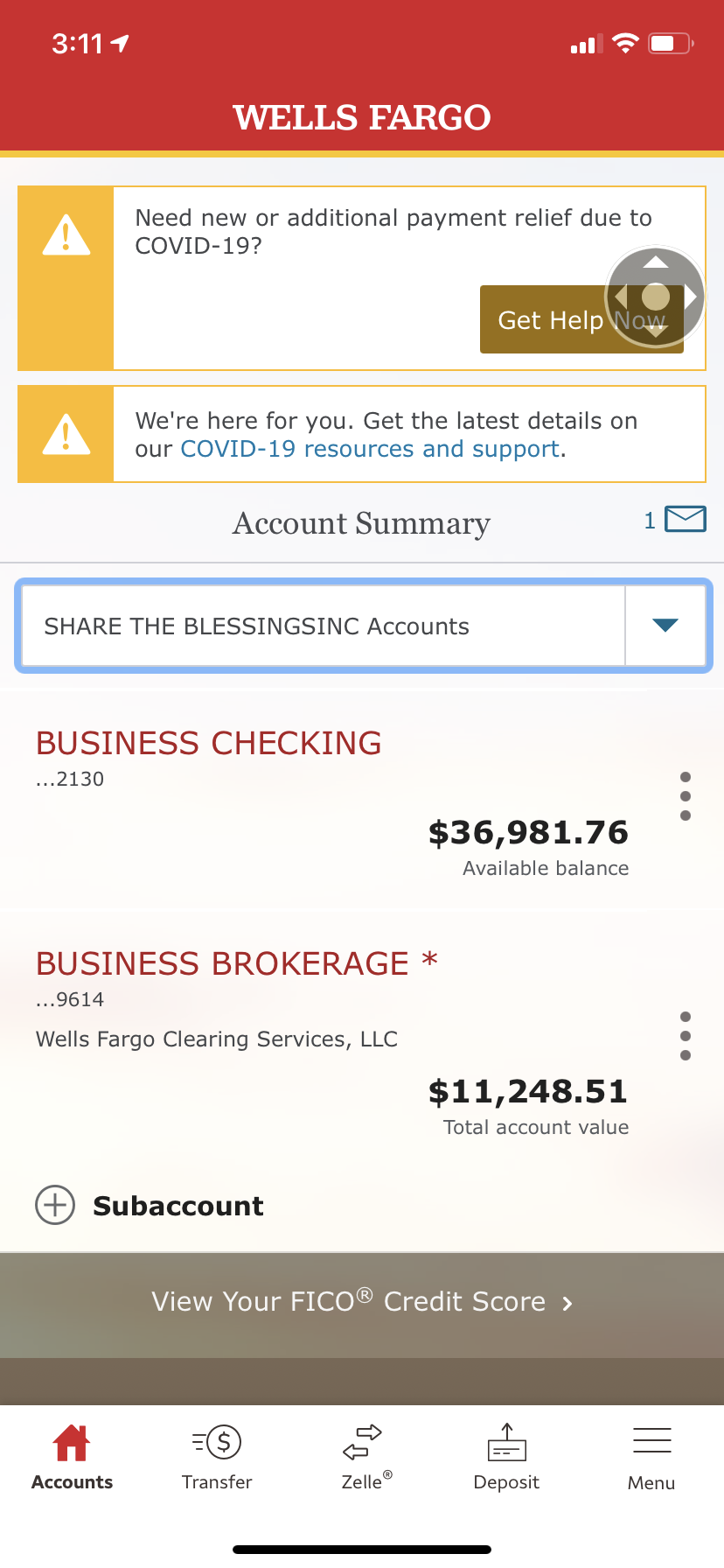
Task: Open the Menu tab
Action: pyautogui.click(x=651, y=1457)
